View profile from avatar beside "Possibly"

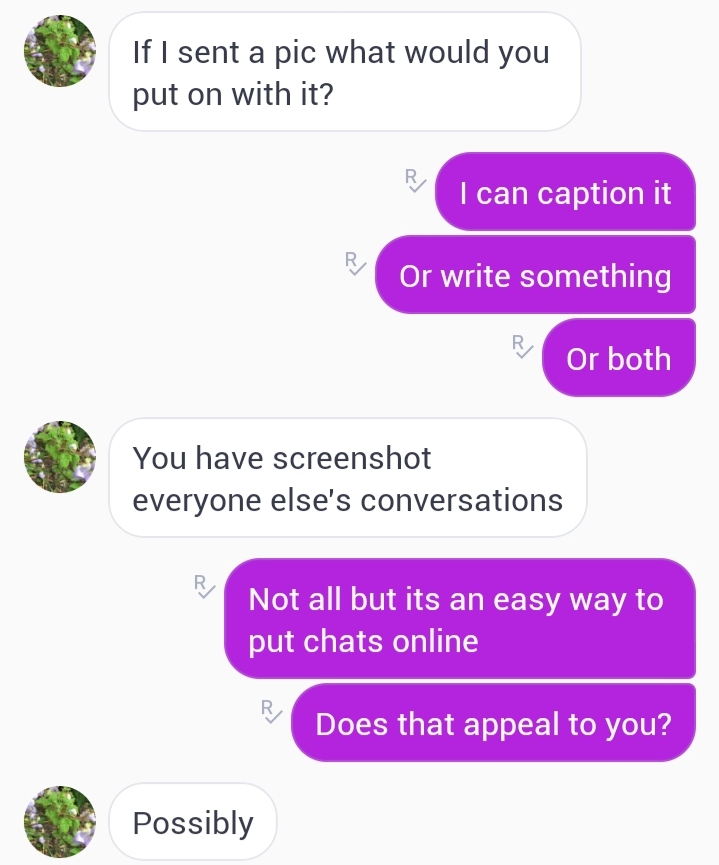tap(60, 822)
